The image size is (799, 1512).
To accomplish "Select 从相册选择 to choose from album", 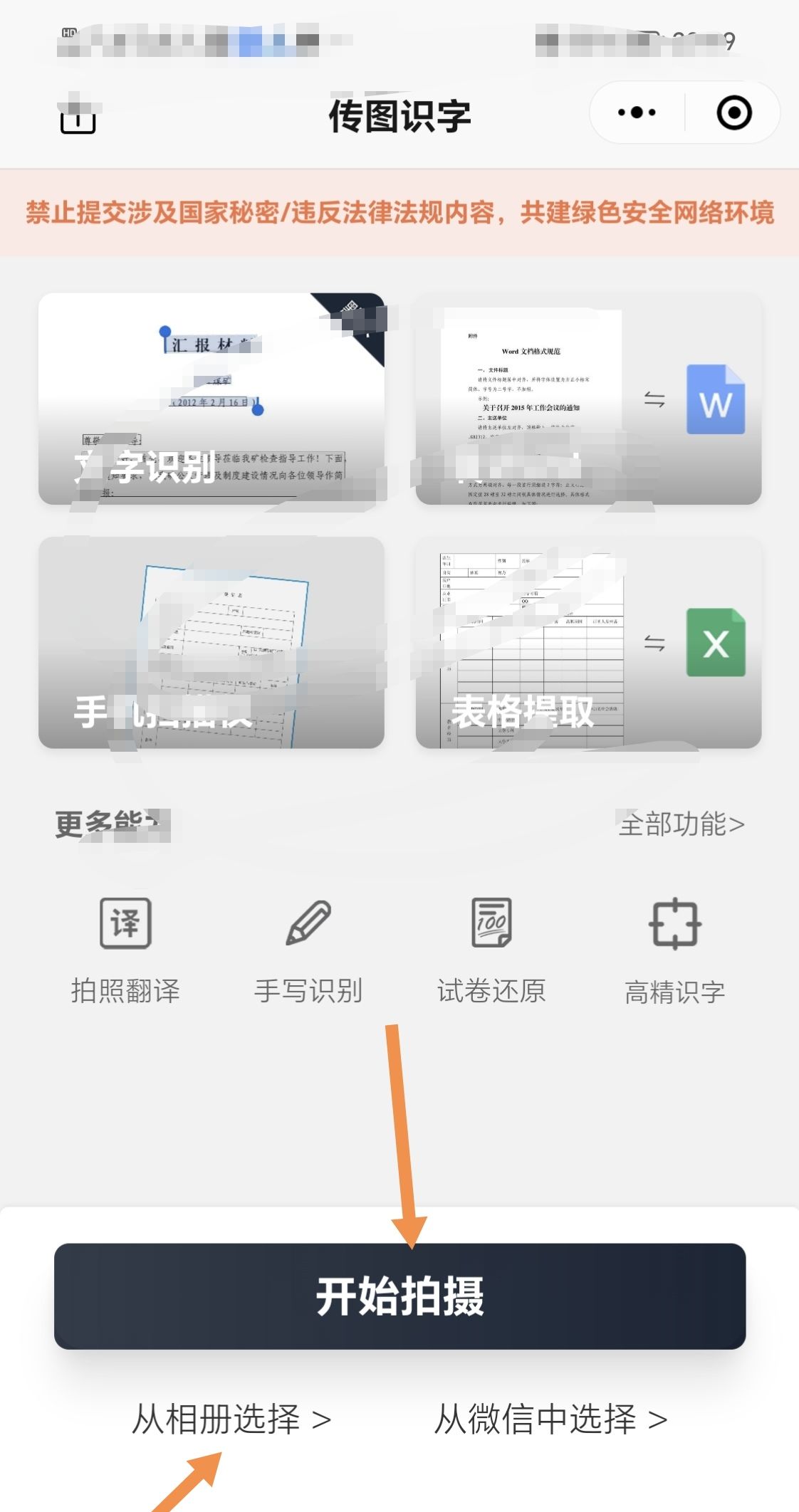I will 217,1419.
